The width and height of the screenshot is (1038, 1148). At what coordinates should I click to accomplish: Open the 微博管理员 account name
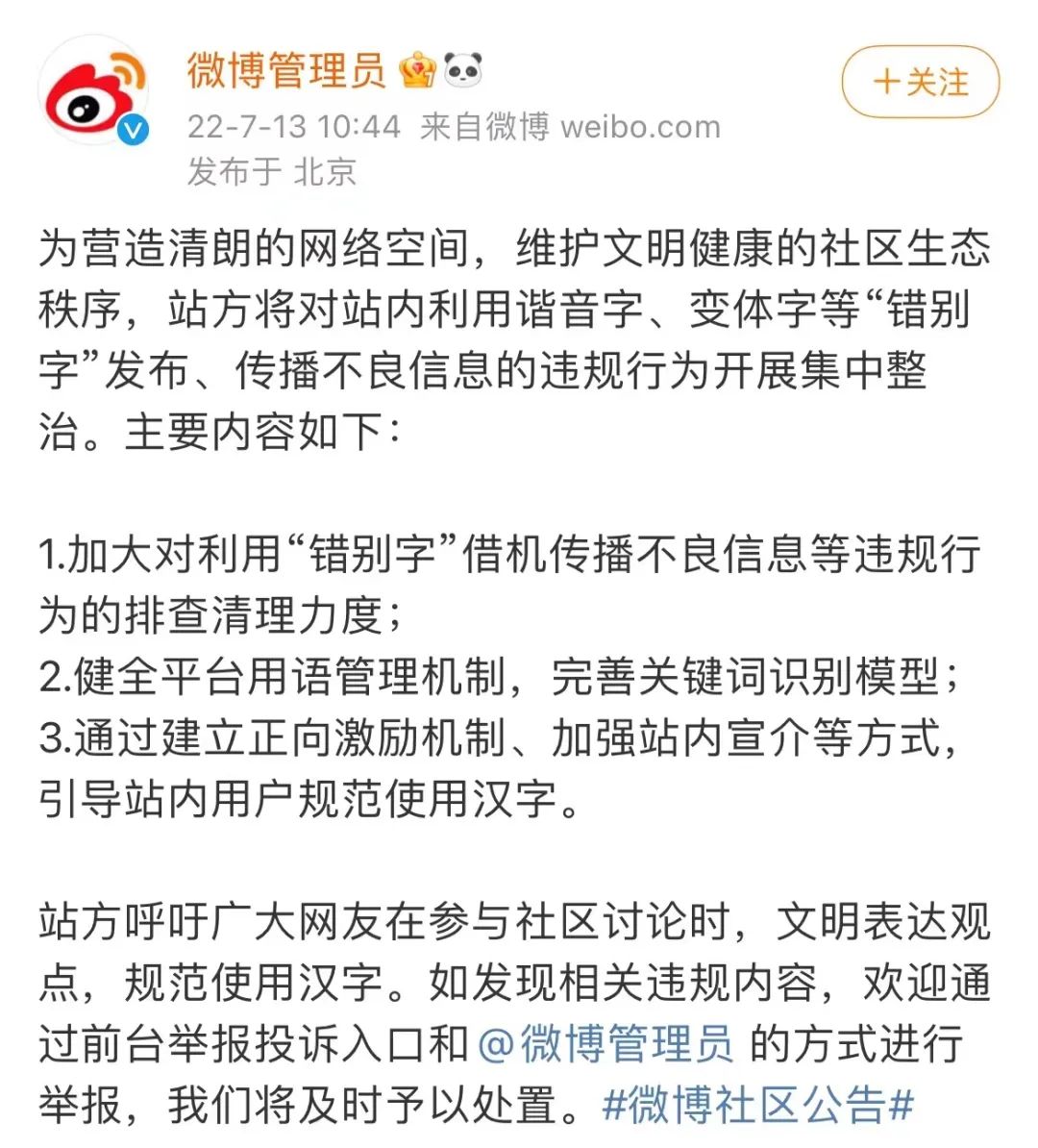point(286,71)
